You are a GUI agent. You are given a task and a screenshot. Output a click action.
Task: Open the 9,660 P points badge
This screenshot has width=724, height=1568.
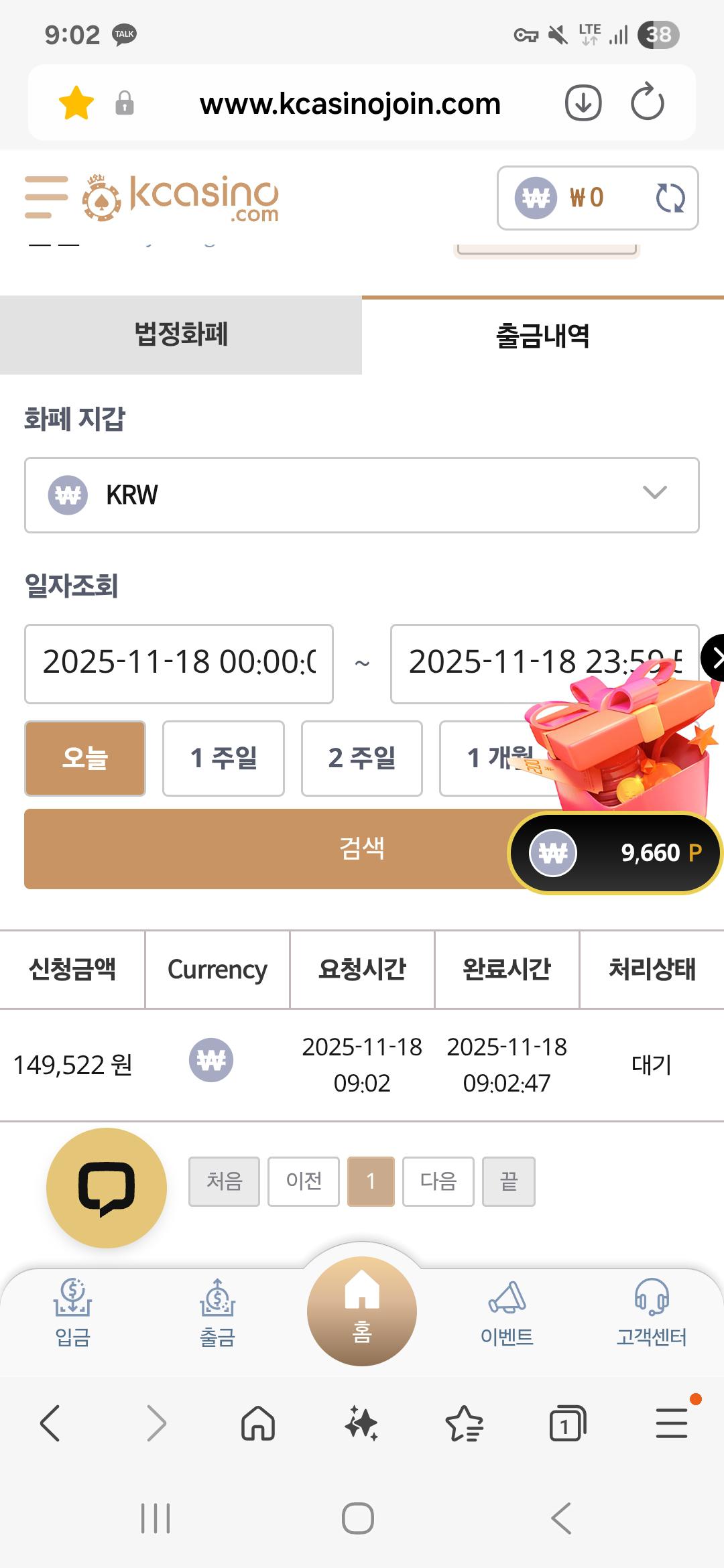coord(615,853)
